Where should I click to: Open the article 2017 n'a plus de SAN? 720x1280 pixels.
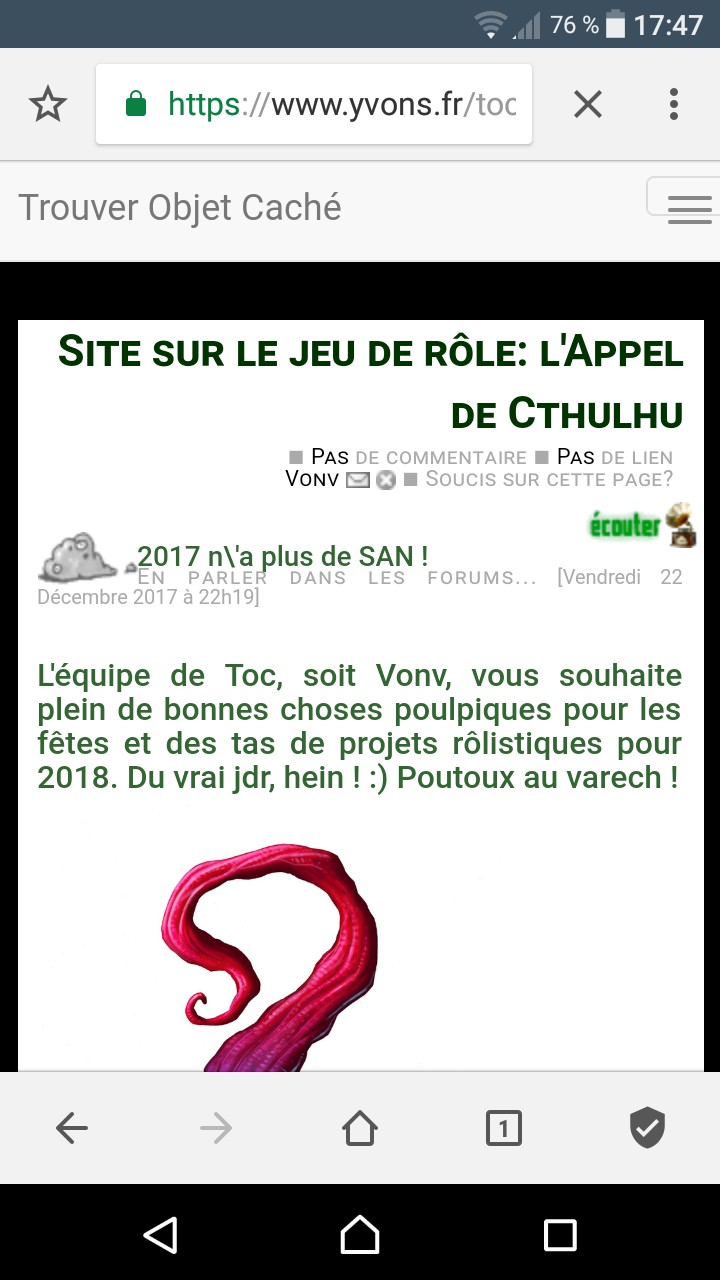pyautogui.click(x=283, y=556)
